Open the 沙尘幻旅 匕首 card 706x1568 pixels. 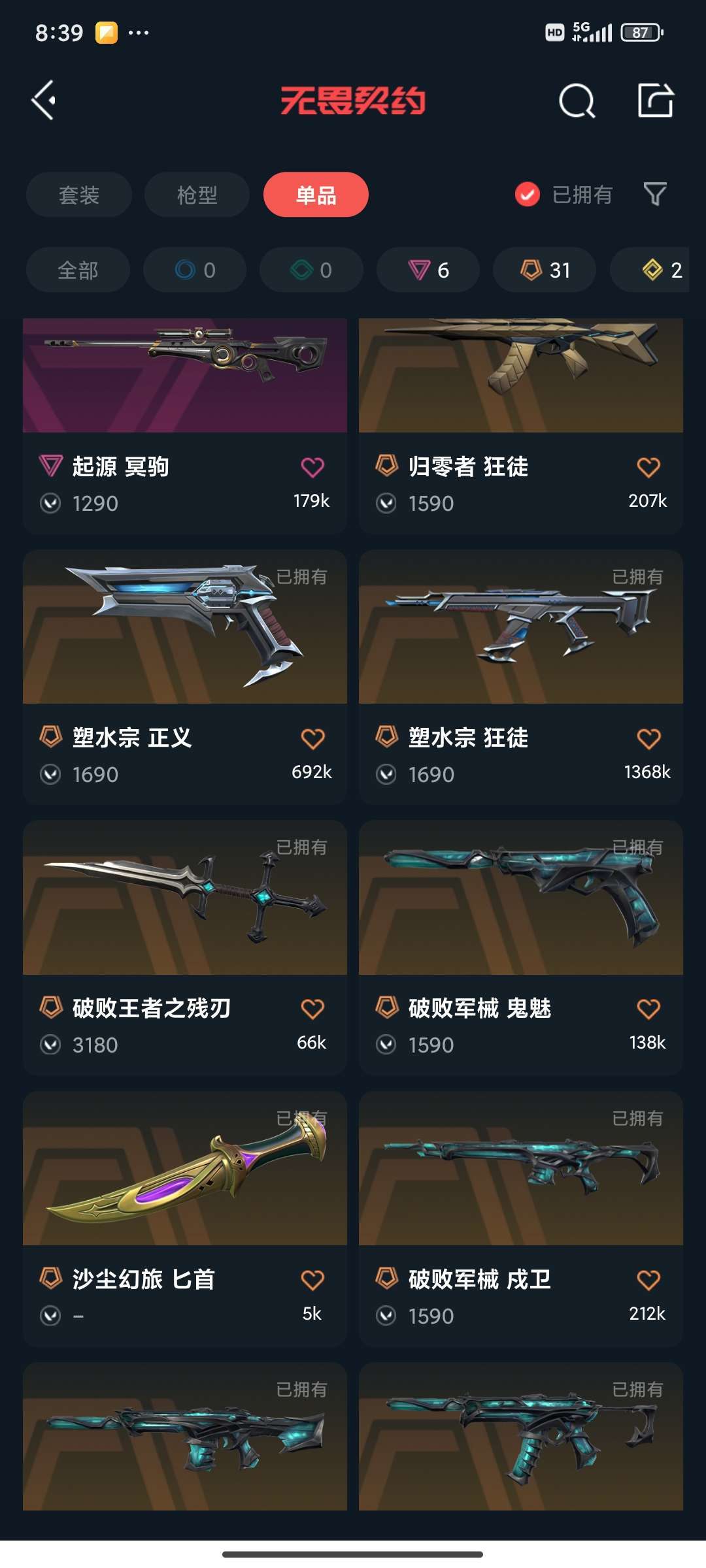tap(185, 1219)
